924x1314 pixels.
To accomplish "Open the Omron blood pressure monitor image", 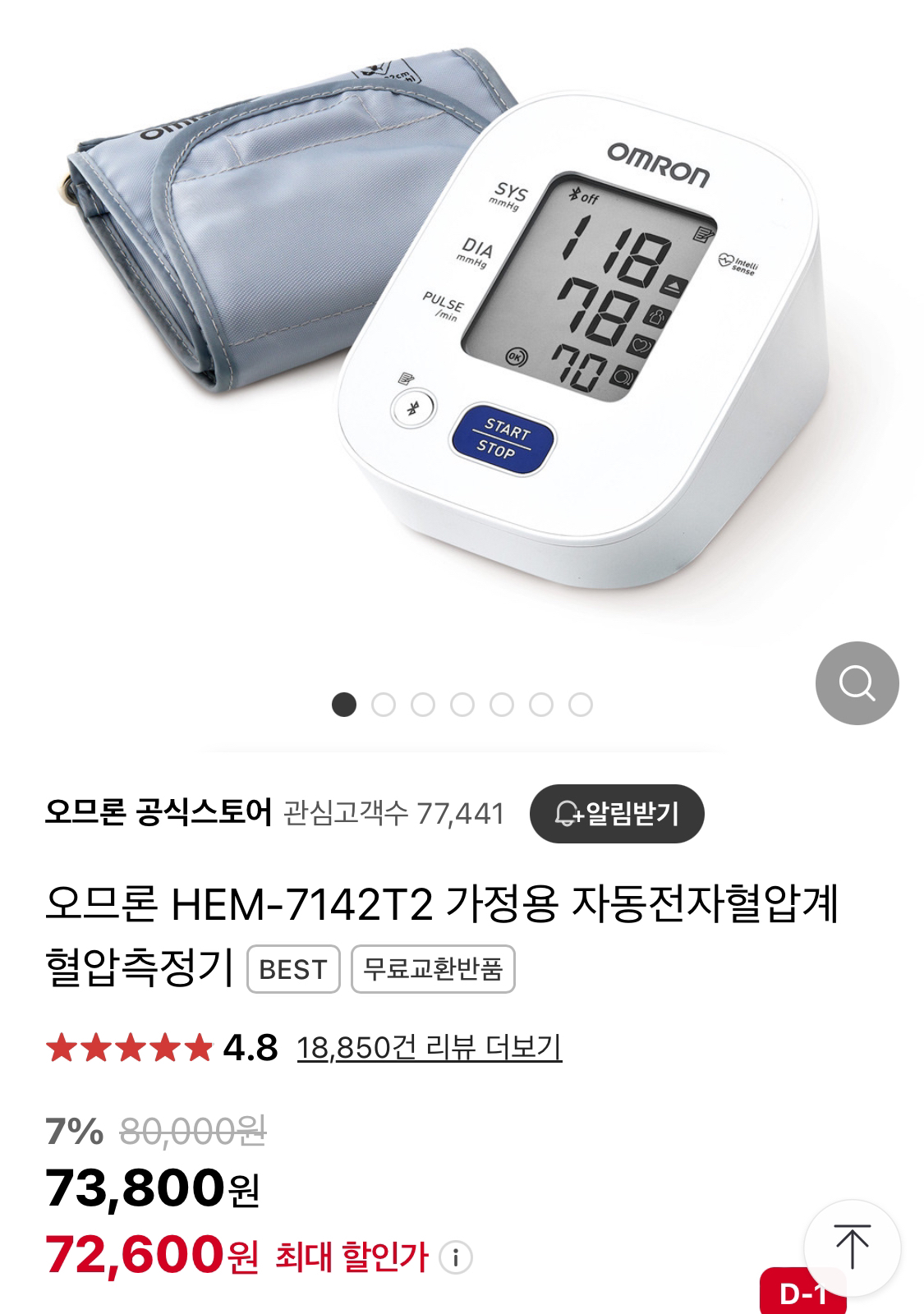I will tap(460, 328).
